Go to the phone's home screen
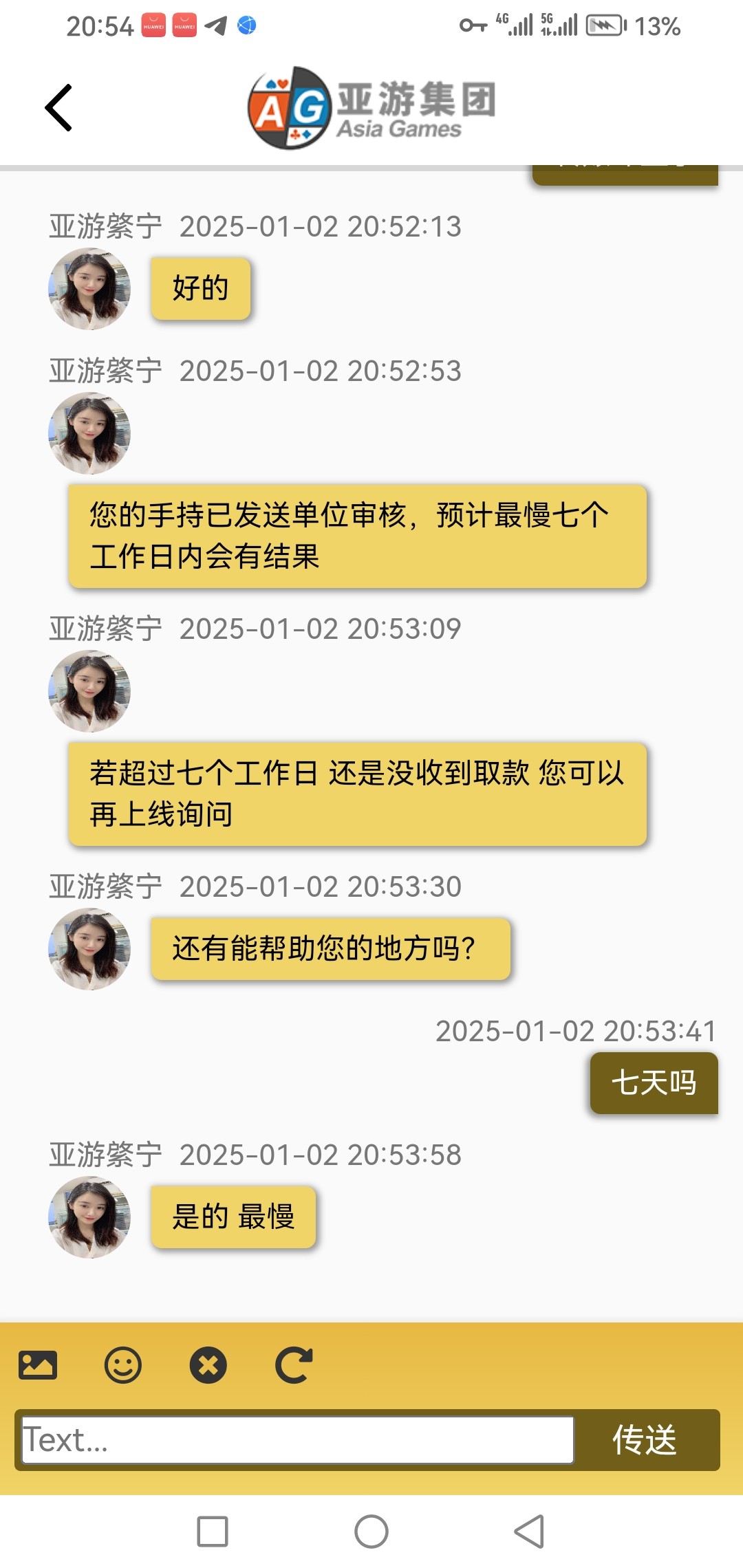This screenshot has height=1568, width=743. (371, 1532)
